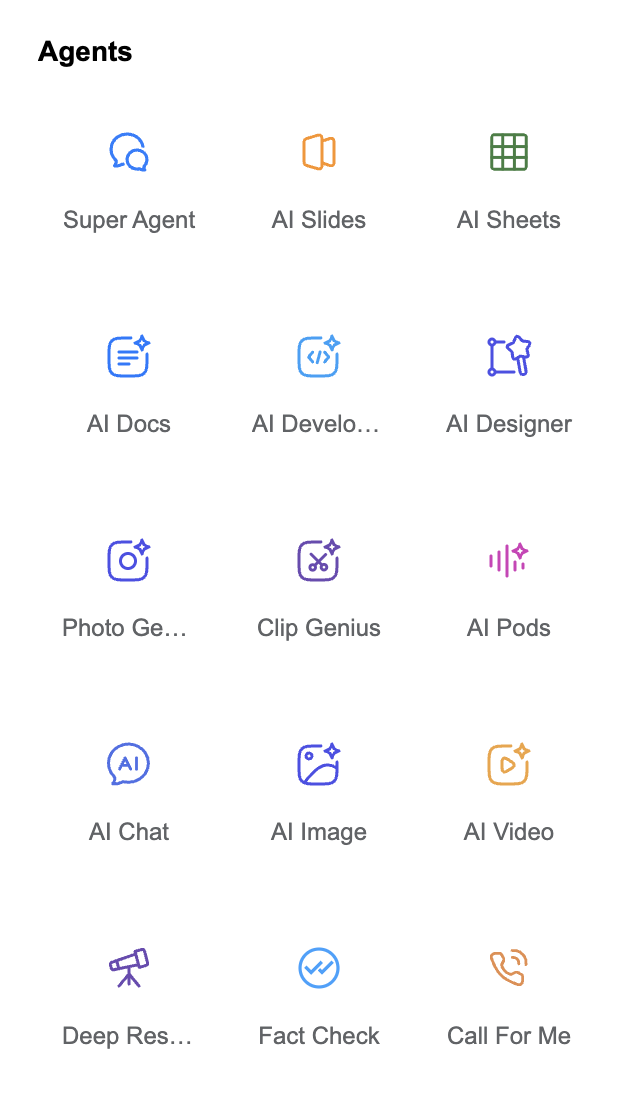Open the Photo Genius agent
Viewport: 622px width, 1106px height.
[129, 588]
